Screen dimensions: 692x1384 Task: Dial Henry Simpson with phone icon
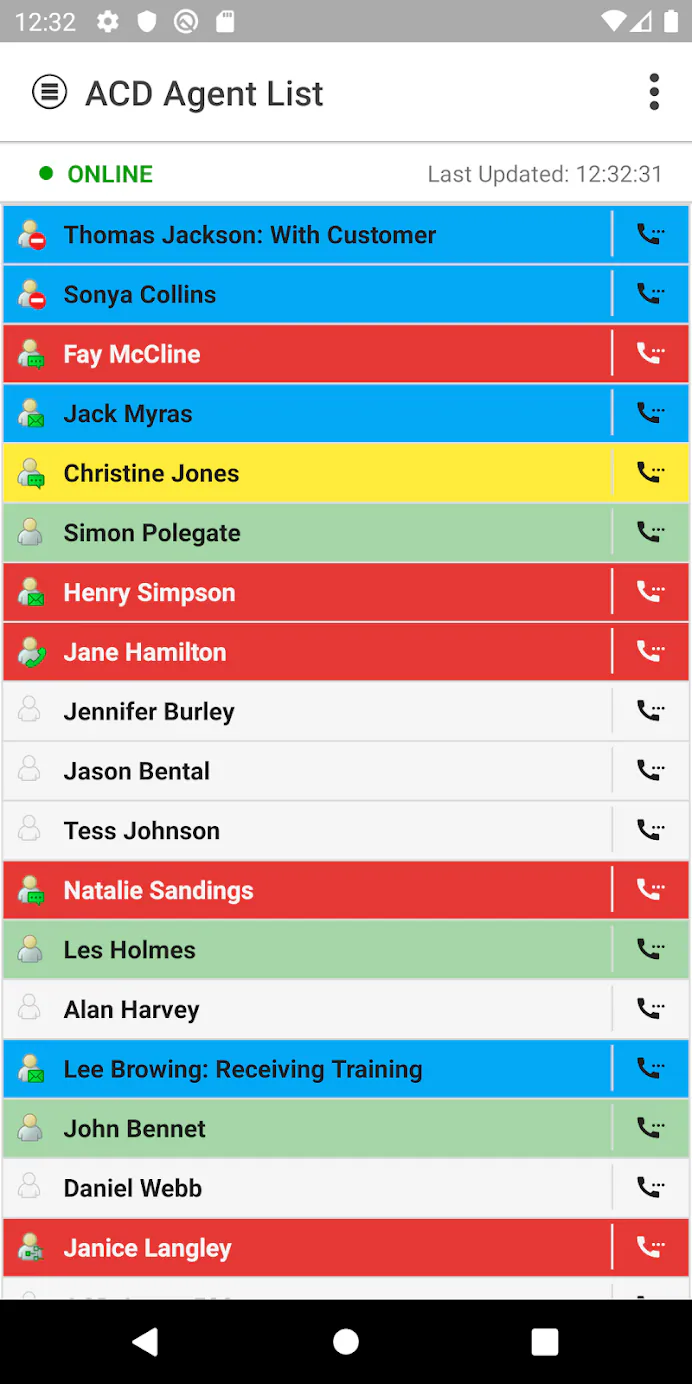coord(651,592)
